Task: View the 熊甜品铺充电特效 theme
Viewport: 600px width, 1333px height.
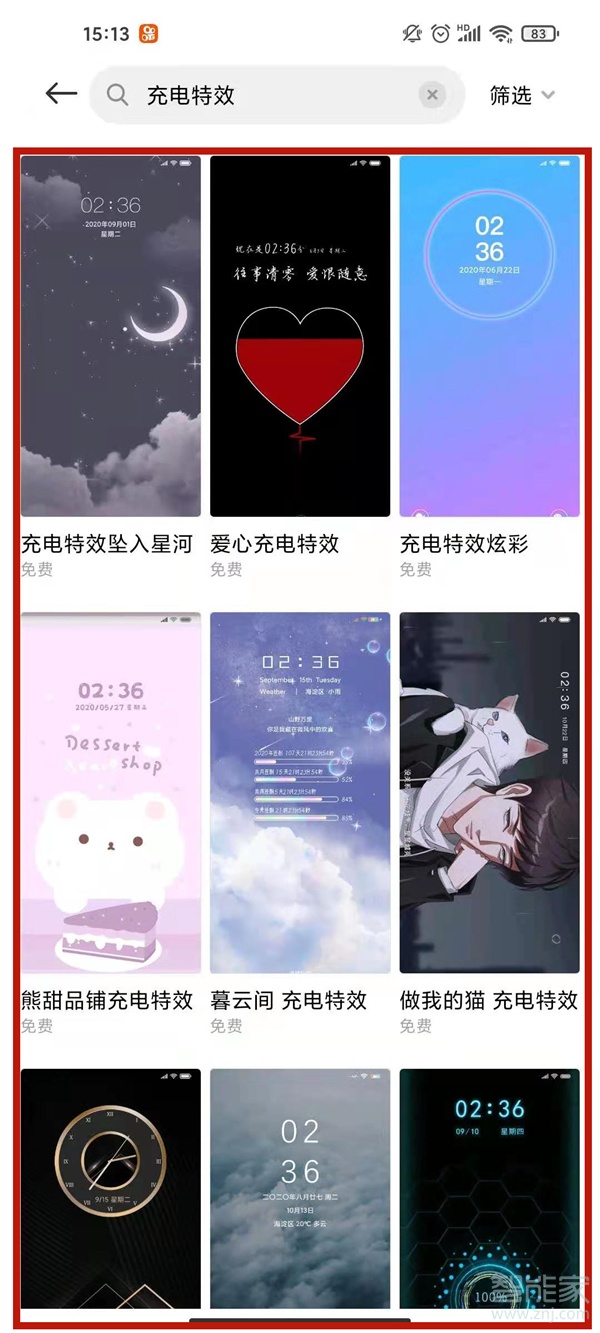Action: click(x=110, y=792)
